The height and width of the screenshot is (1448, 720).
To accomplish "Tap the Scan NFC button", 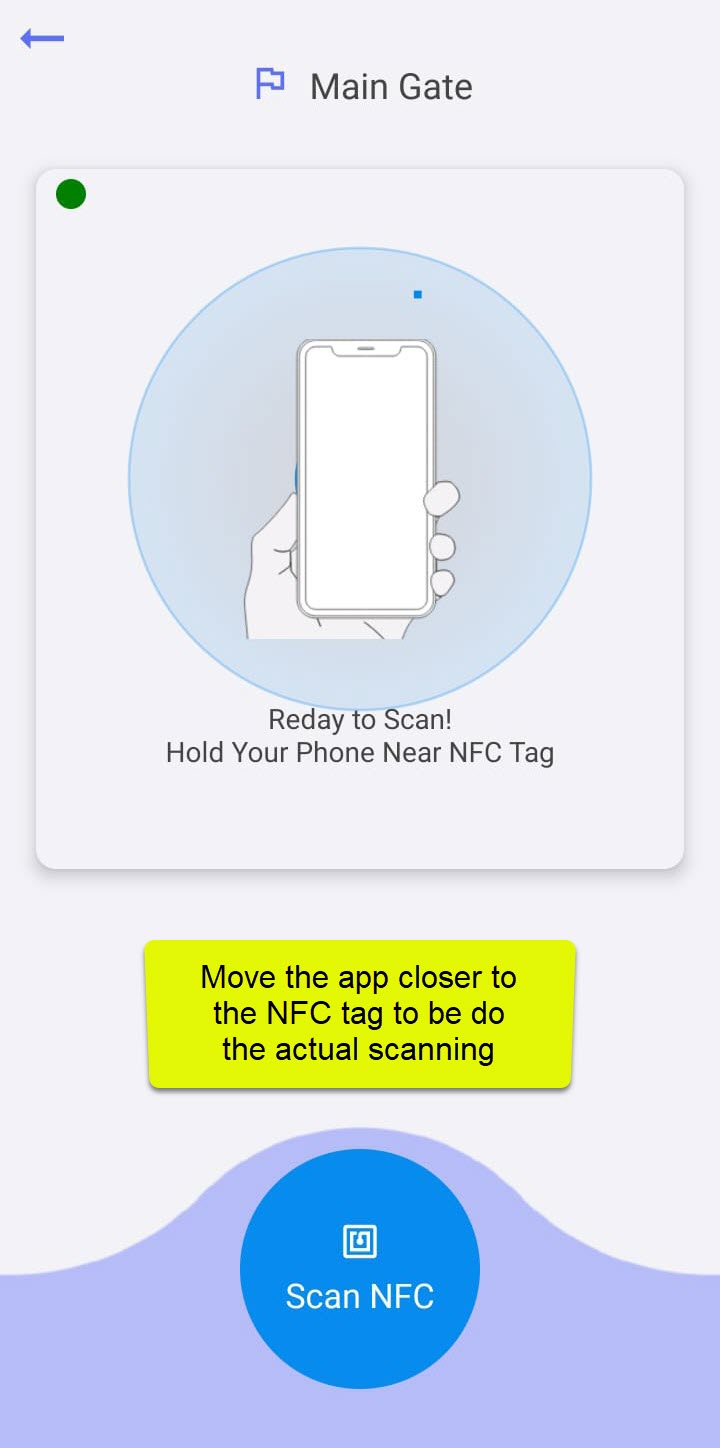I will coord(360,1268).
